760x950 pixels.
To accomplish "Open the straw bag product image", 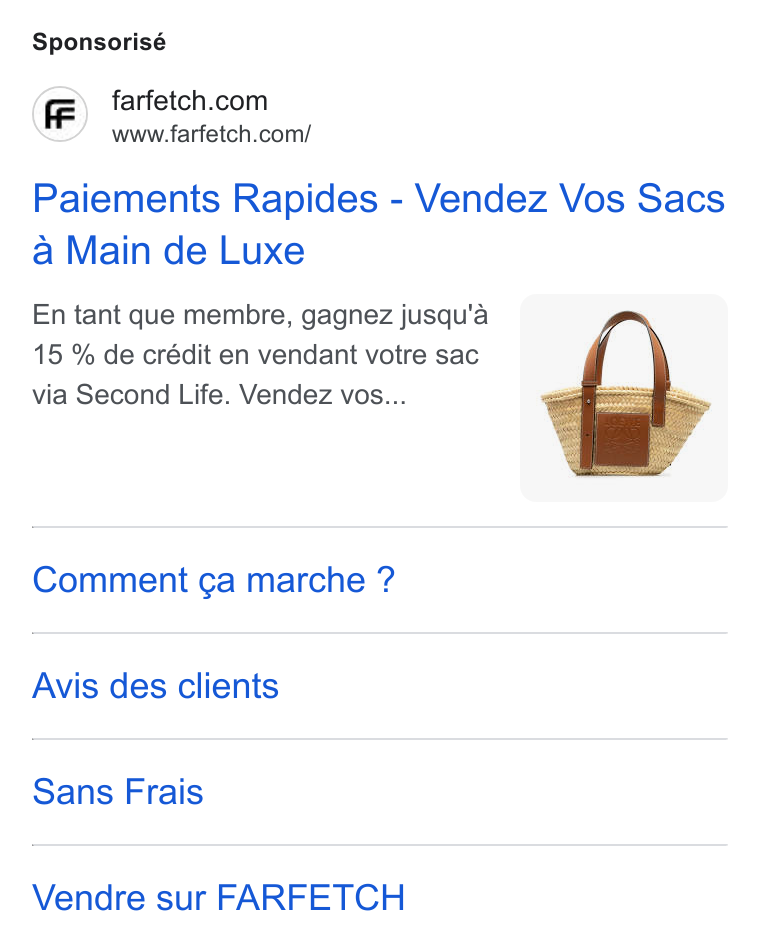I will point(624,398).
